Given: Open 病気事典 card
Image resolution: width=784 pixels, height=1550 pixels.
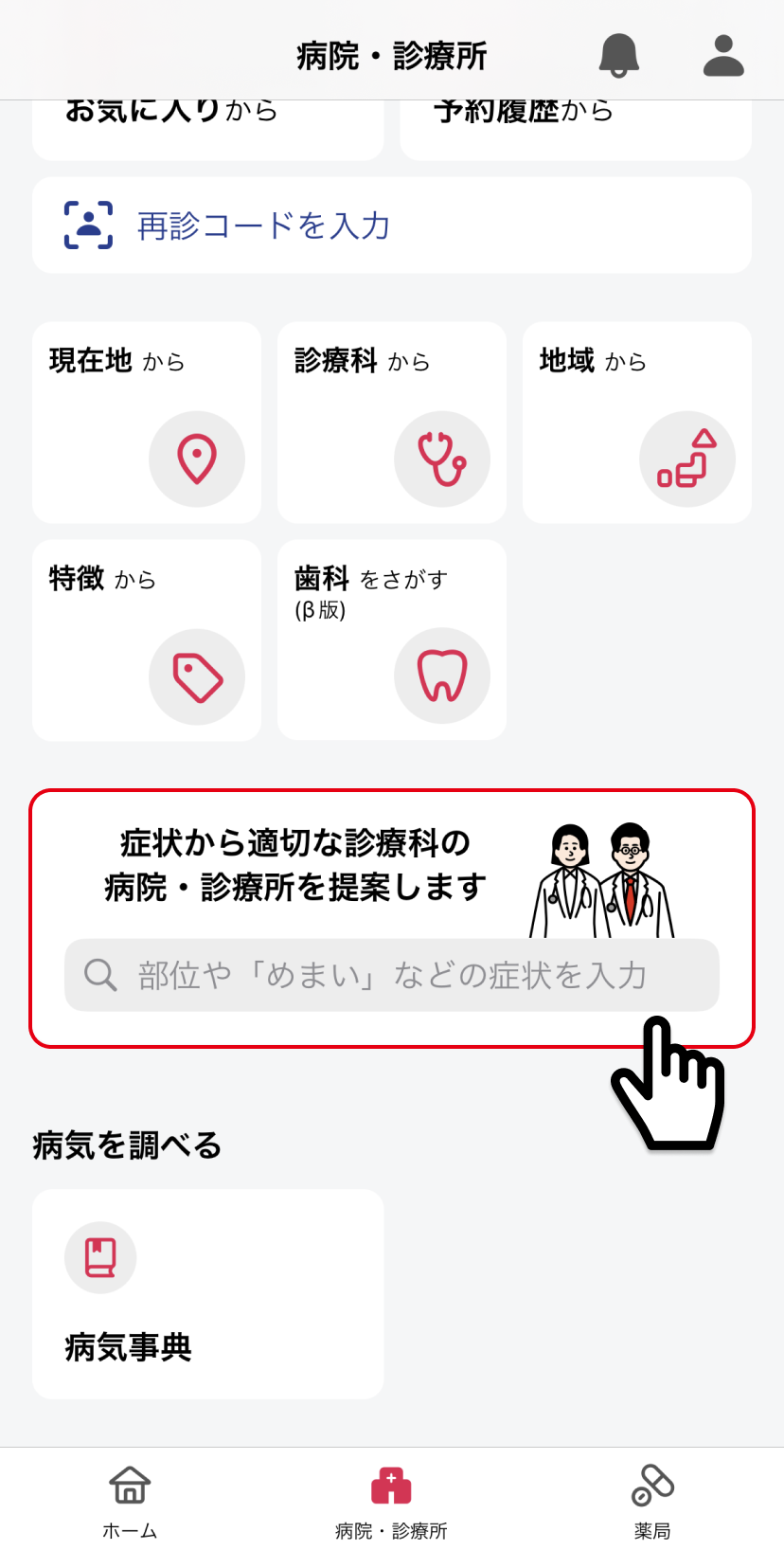Looking at the screenshot, I should [x=208, y=1294].
